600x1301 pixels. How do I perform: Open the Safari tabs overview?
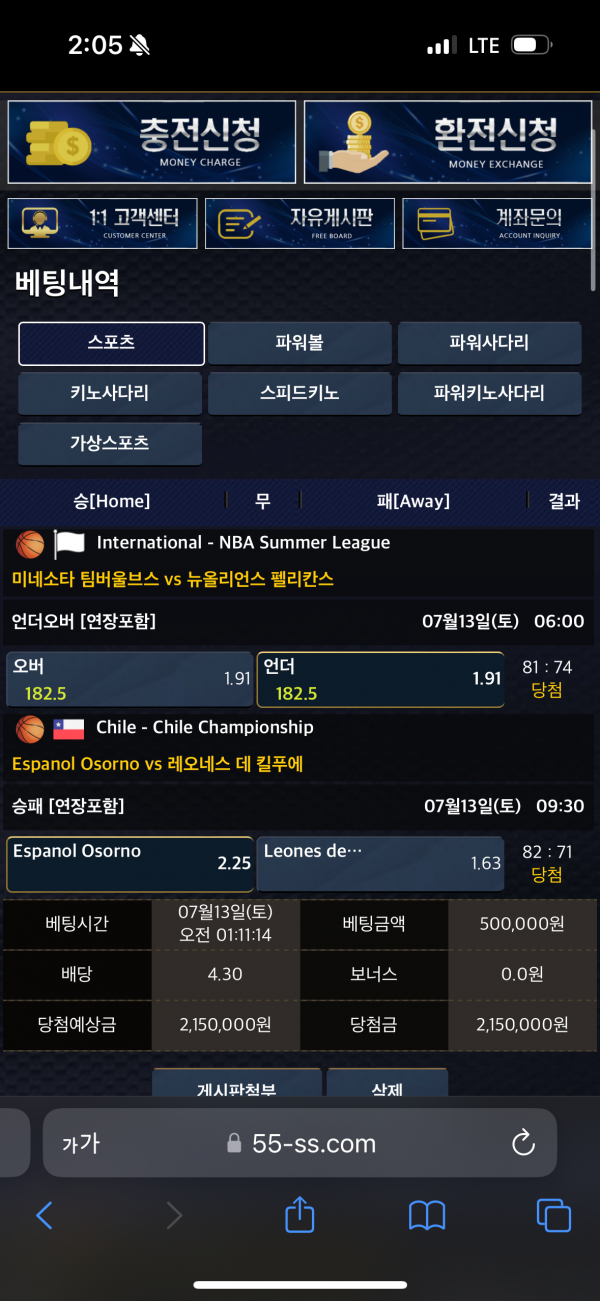pyautogui.click(x=554, y=1215)
